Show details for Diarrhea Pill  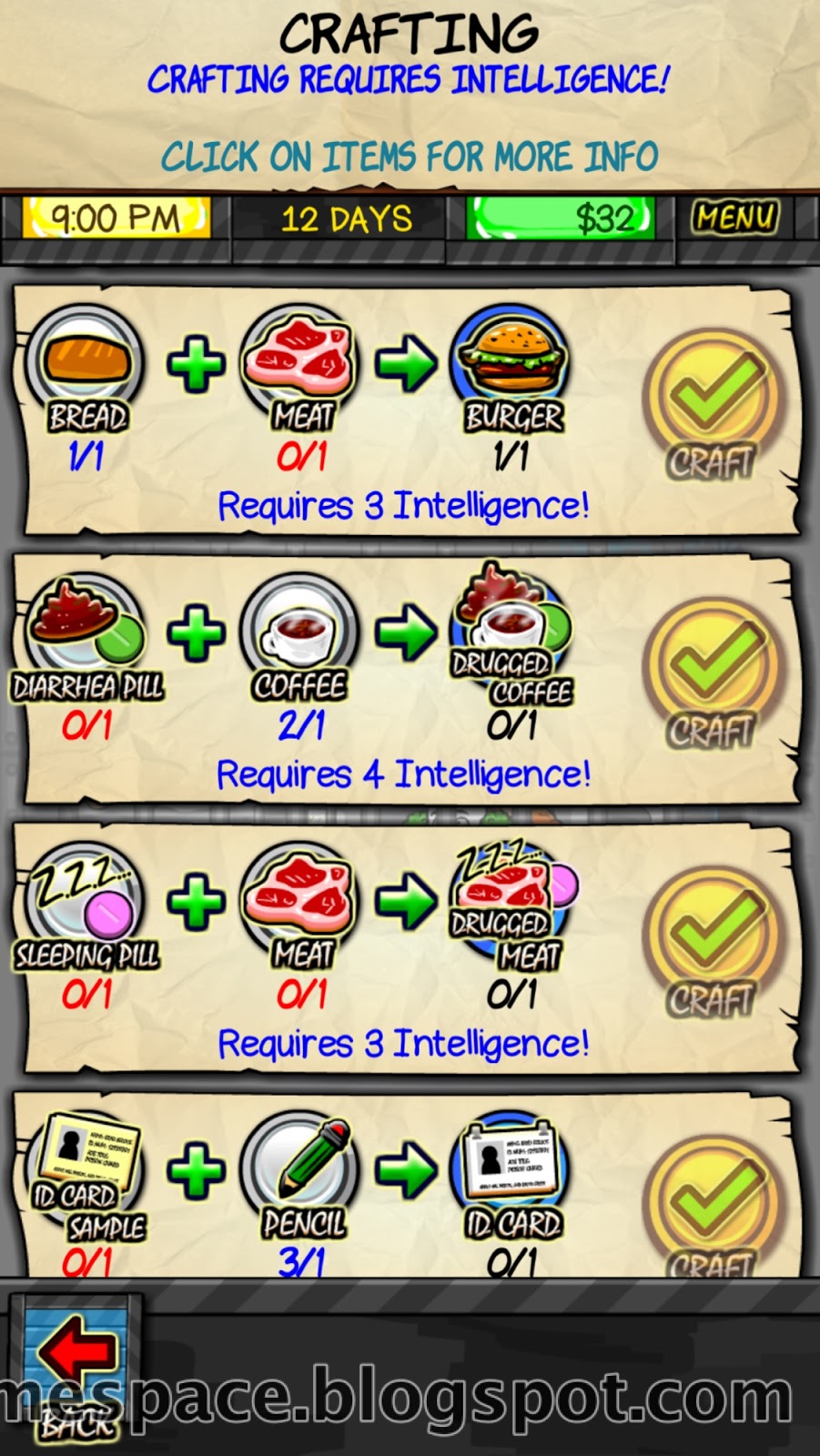coord(85,630)
